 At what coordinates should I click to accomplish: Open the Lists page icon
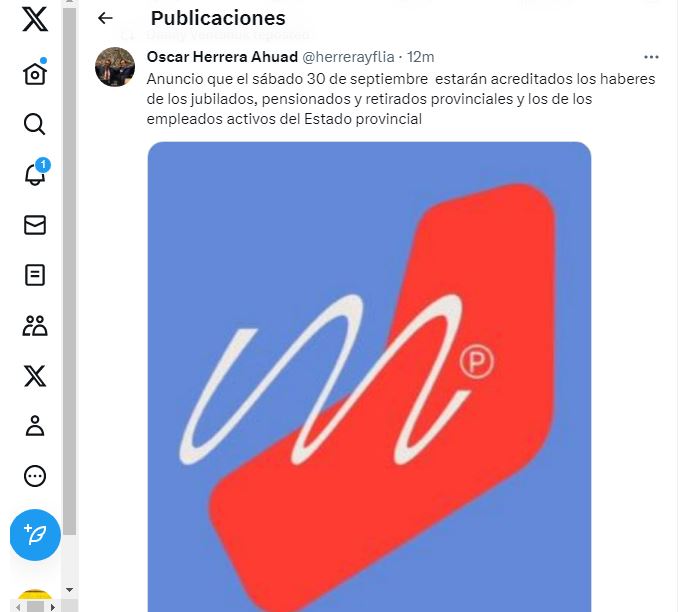pyautogui.click(x=35, y=275)
